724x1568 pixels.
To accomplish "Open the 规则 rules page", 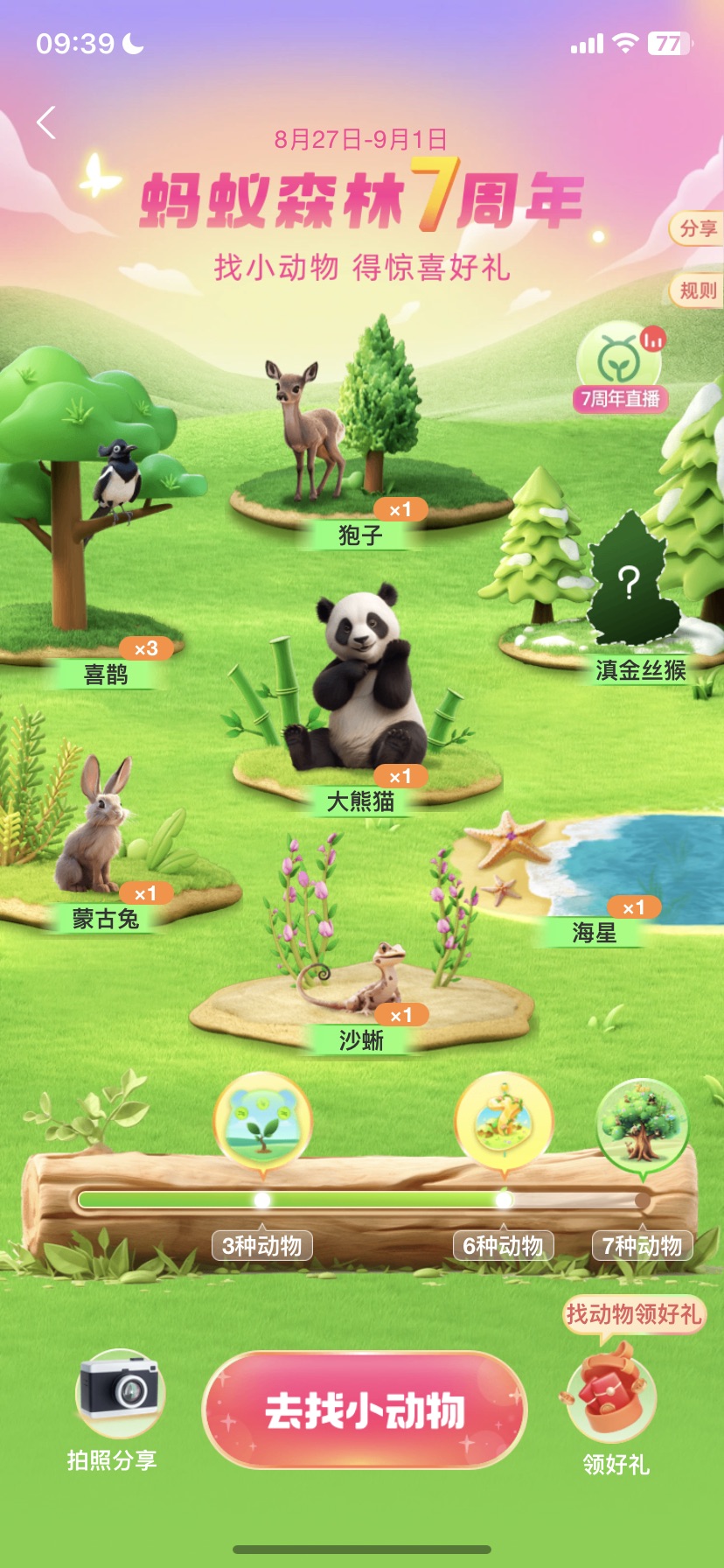I will click(698, 290).
